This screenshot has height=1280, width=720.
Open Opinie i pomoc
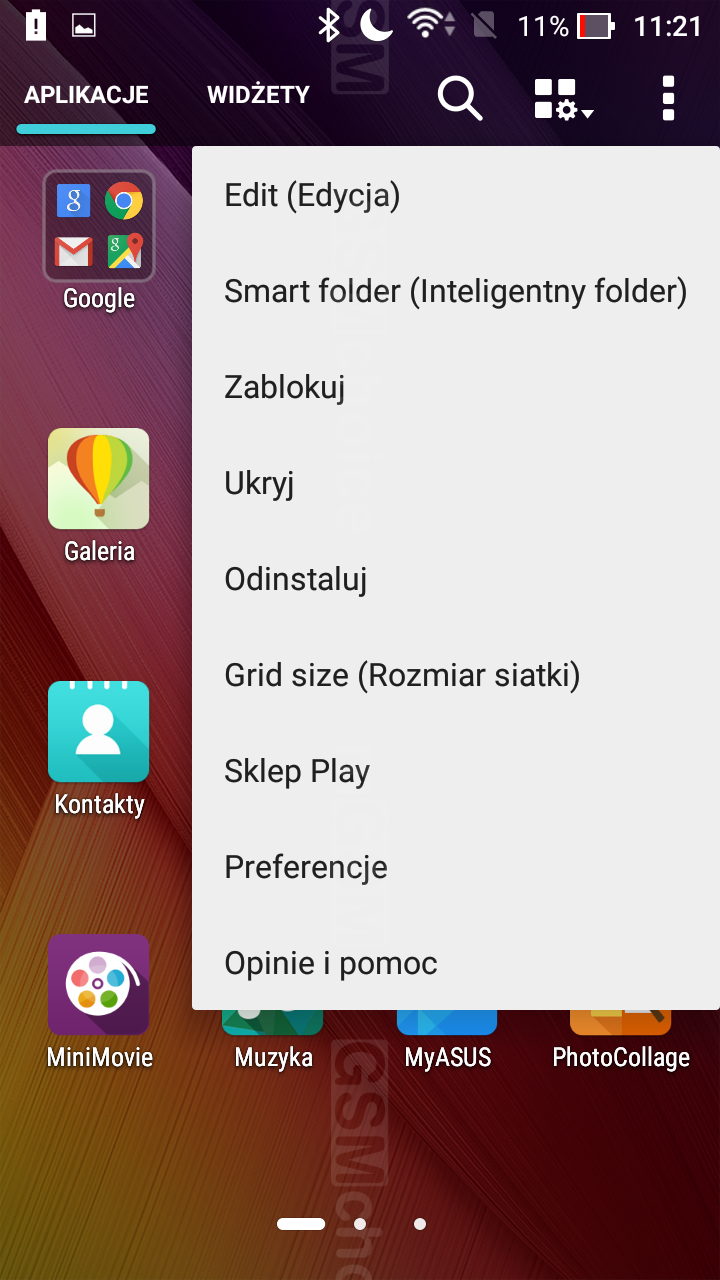tap(331, 964)
